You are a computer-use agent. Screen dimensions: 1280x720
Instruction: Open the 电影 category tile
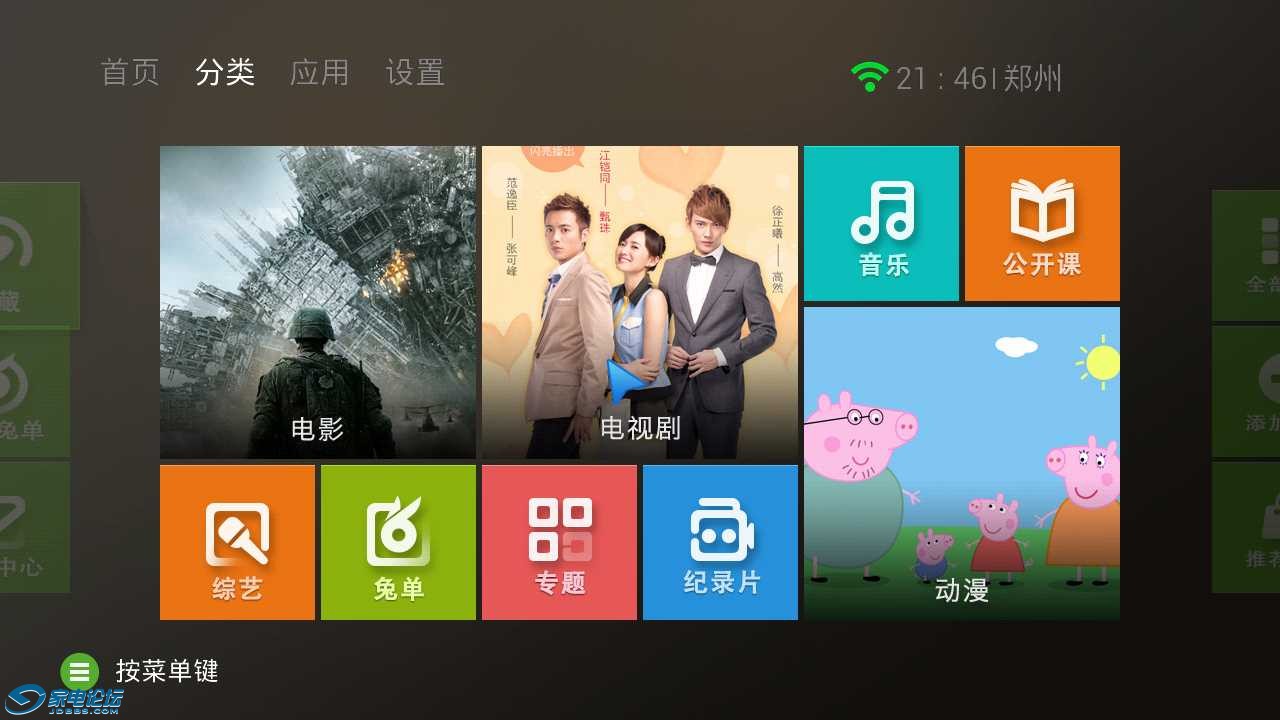point(317,302)
